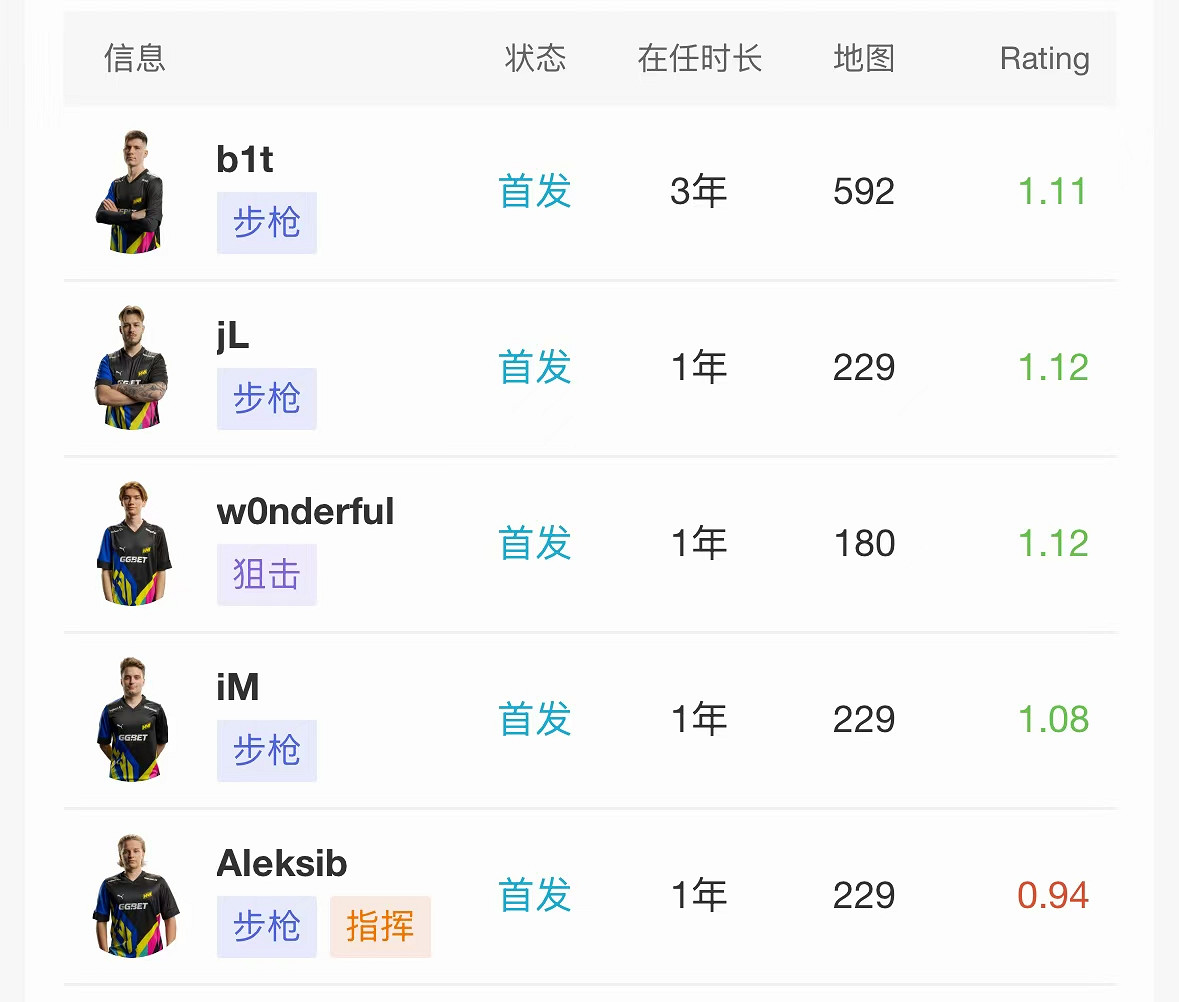The width and height of the screenshot is (1179, 1002).
Task: Open jL's player profile row
Action: click(233, 338)
